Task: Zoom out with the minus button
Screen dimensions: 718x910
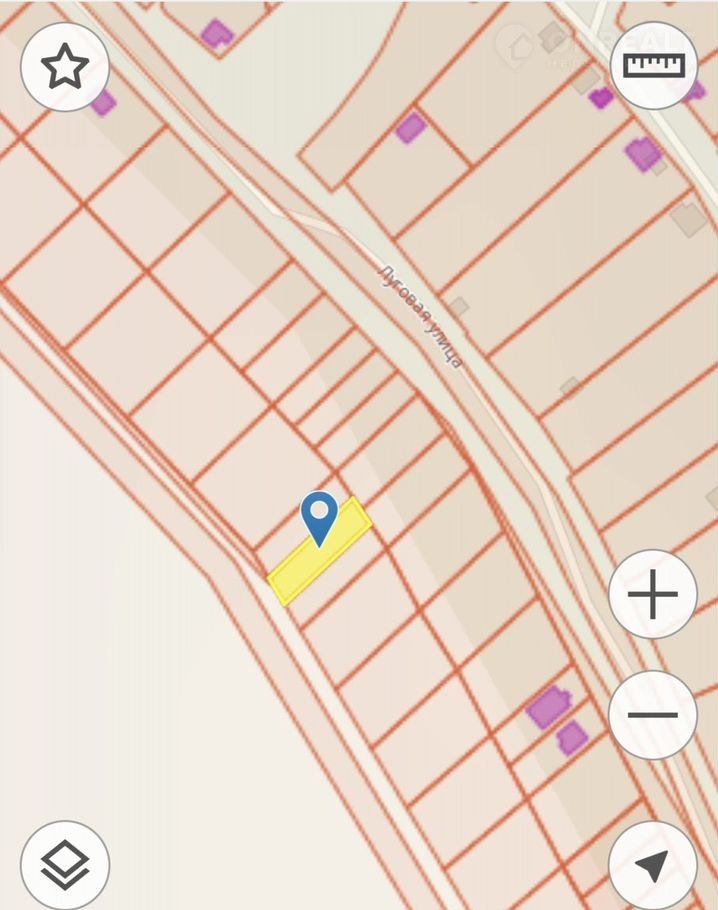Action: click(653, 715)
